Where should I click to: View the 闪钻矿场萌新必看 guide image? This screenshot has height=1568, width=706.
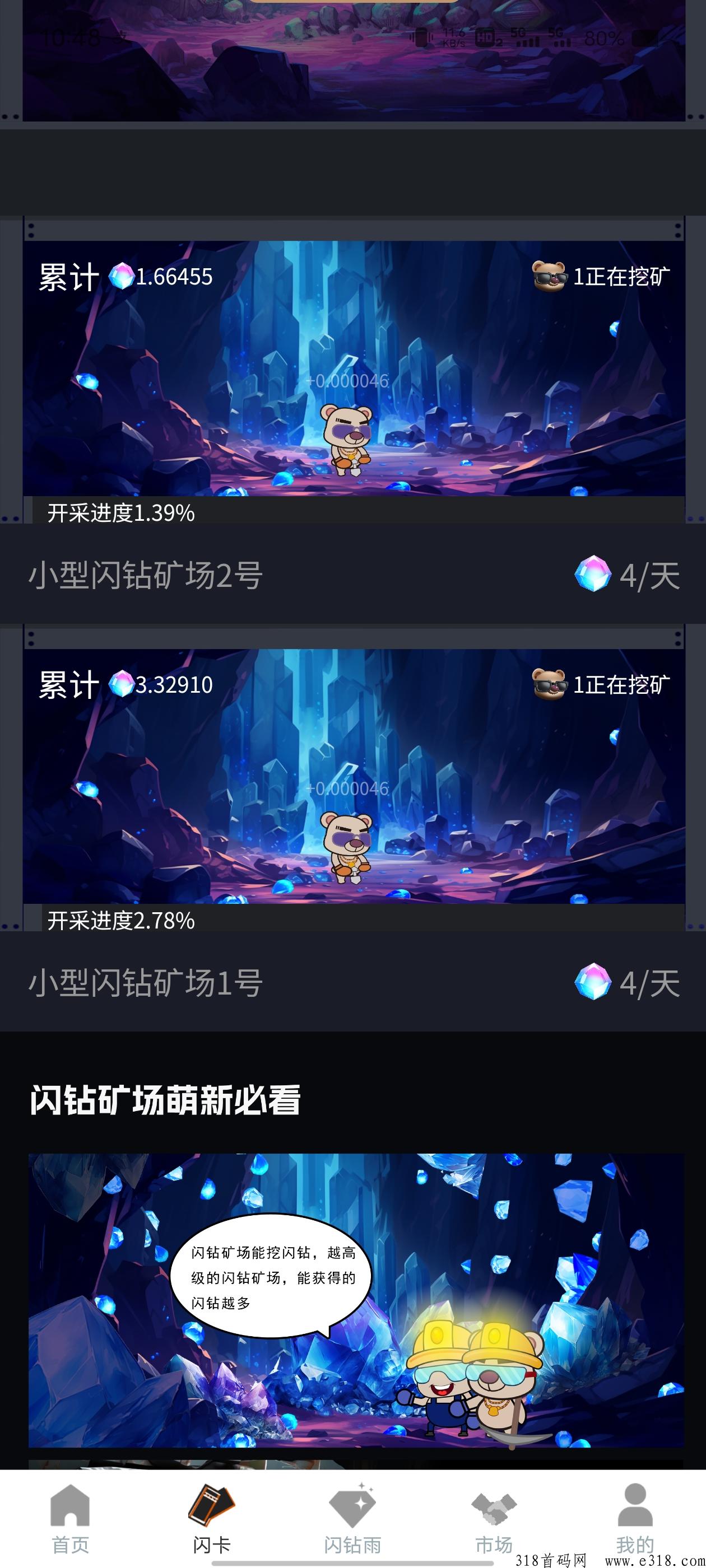pos(356,1300)
